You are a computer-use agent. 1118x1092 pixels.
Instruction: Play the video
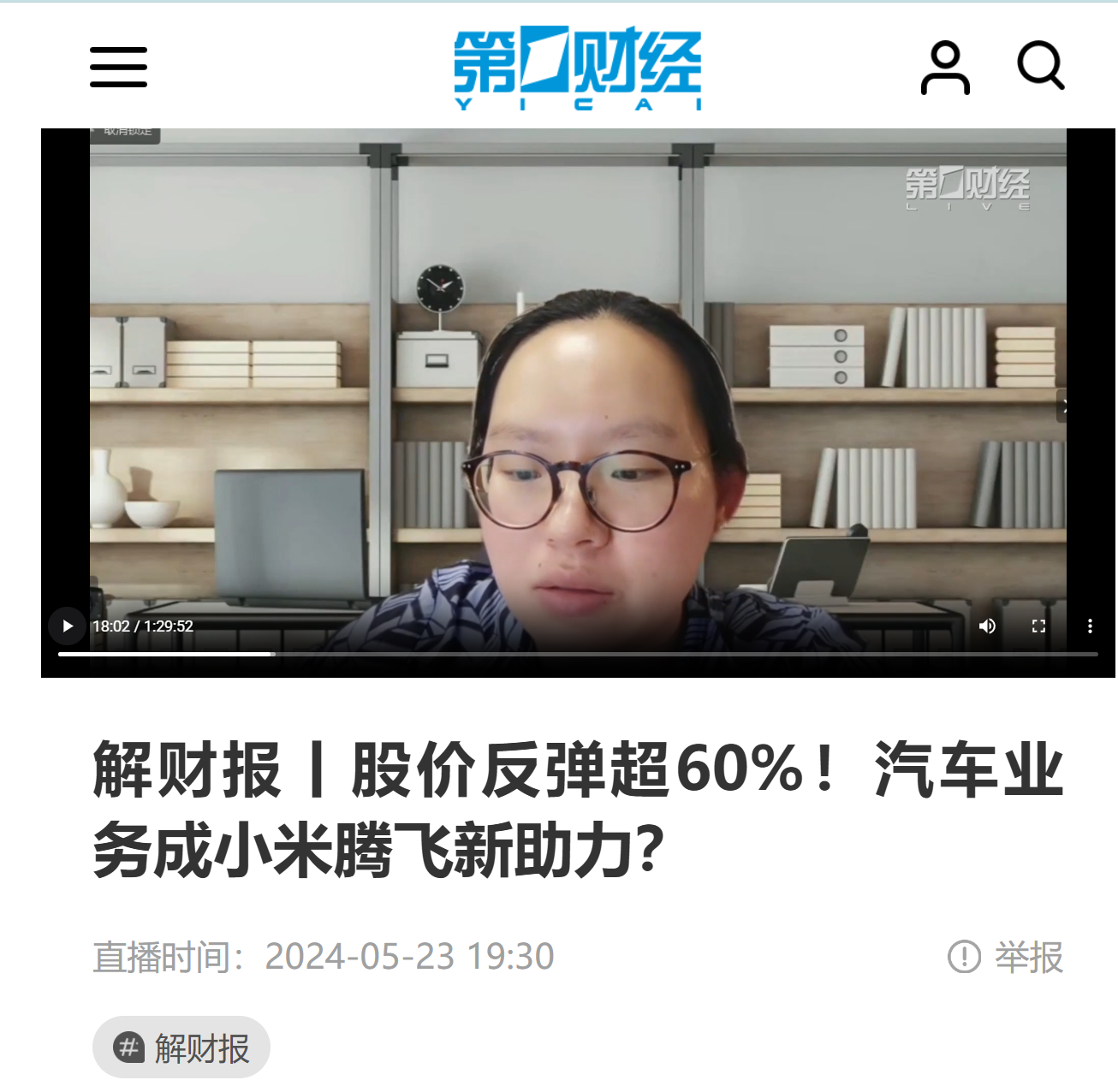click(x=67, y=626)
